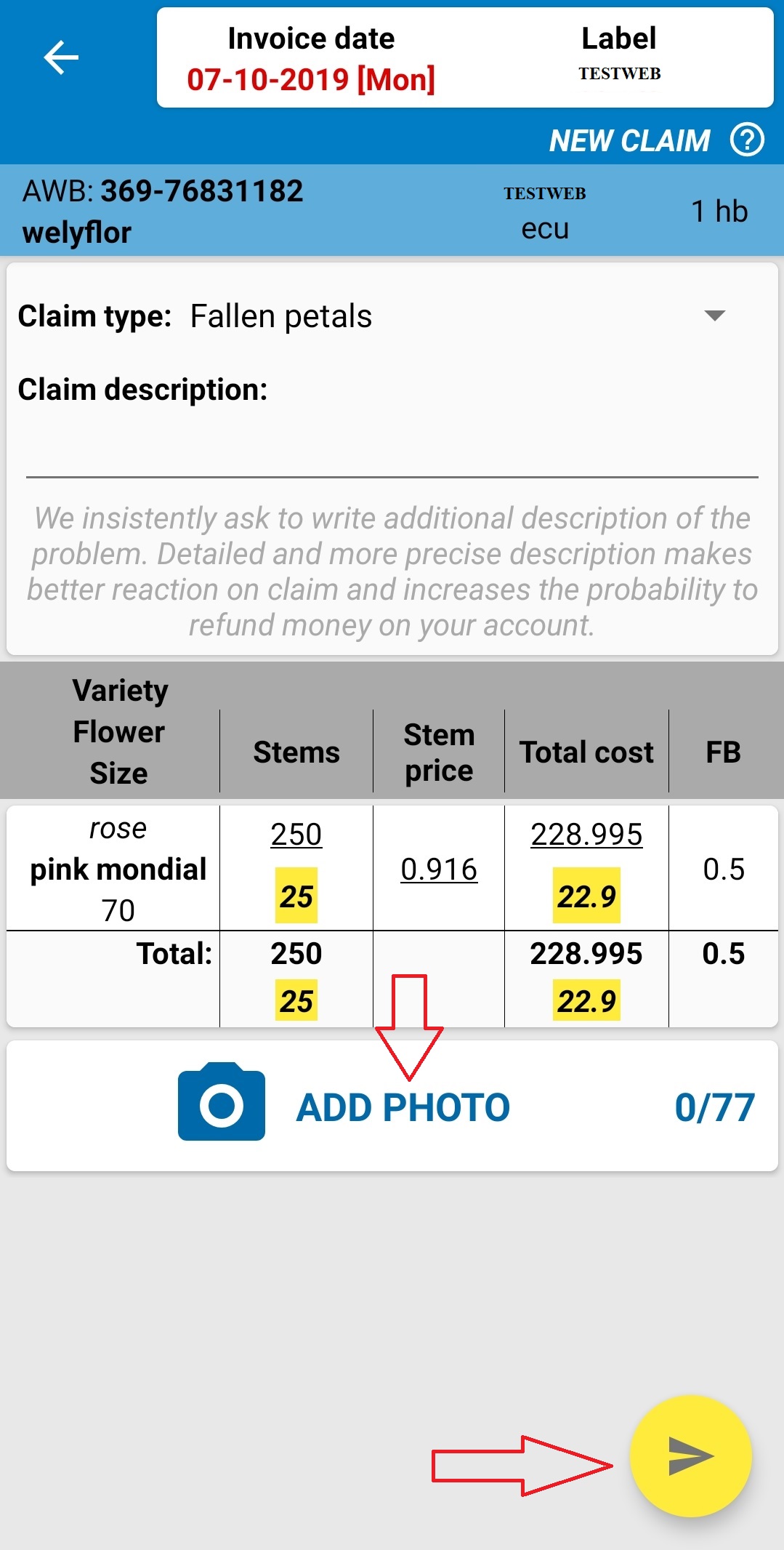Tap the underlined 228.995 total cost
The height and width of the screenshot is (1550, 784).
tap(586, 835)
